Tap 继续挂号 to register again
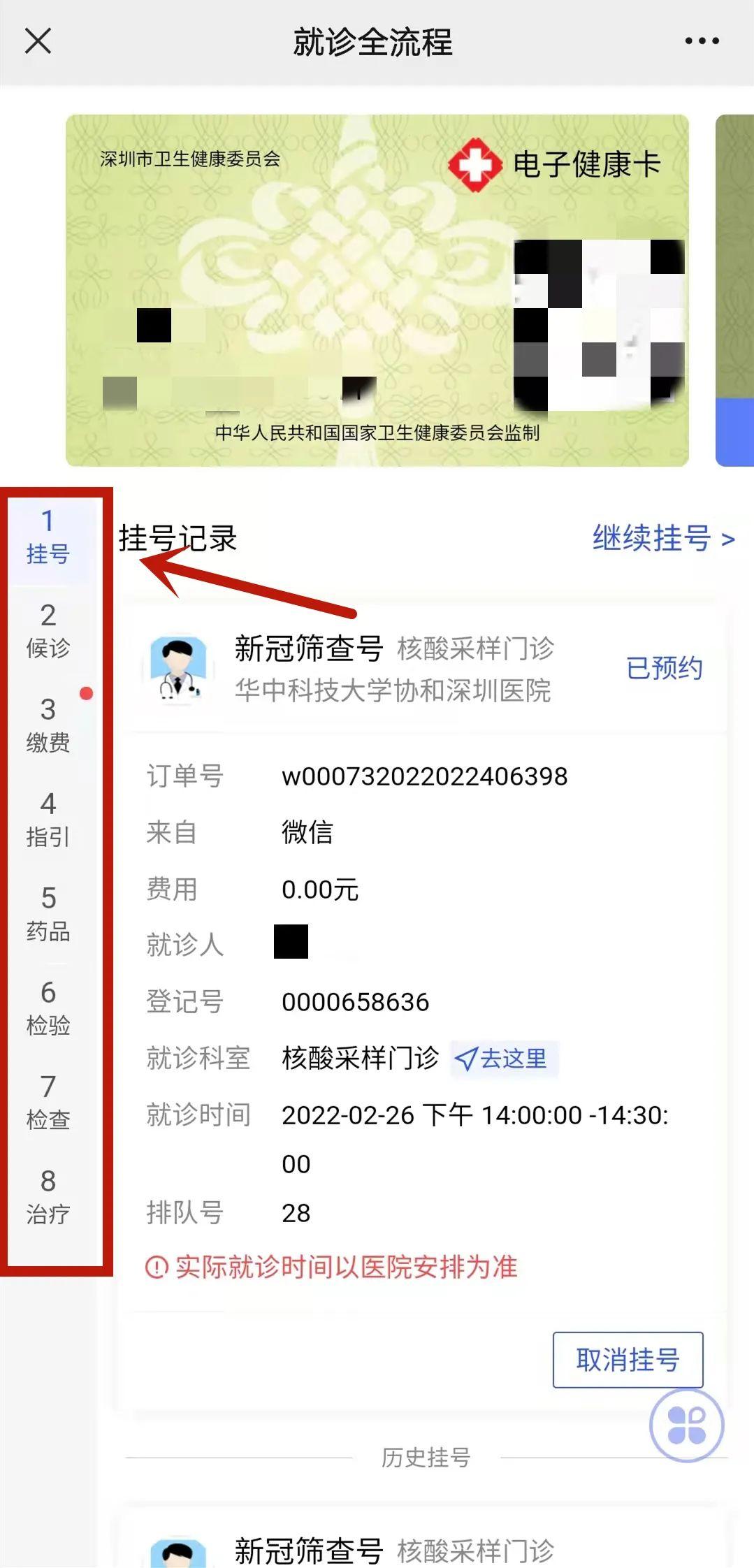The image size is (754, 1568). coord(662,539)
